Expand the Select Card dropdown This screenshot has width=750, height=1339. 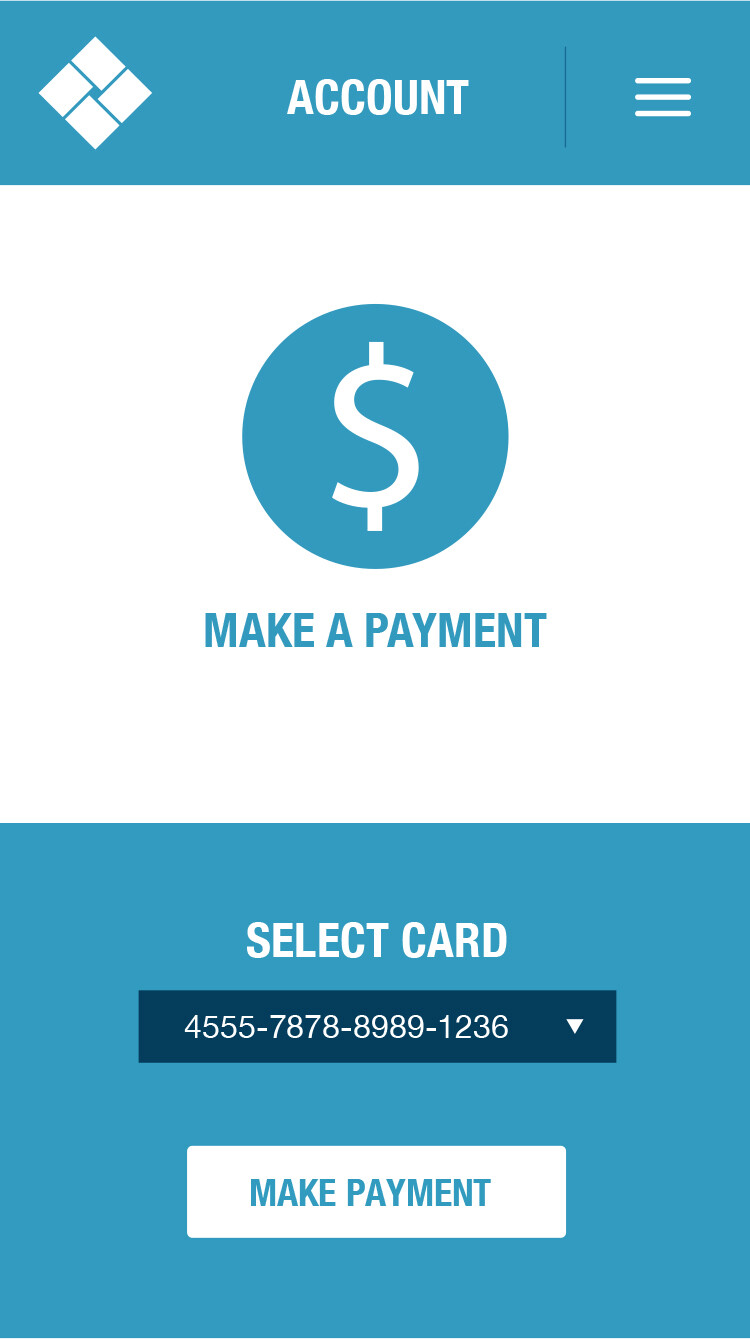(x=377, y=1026)
